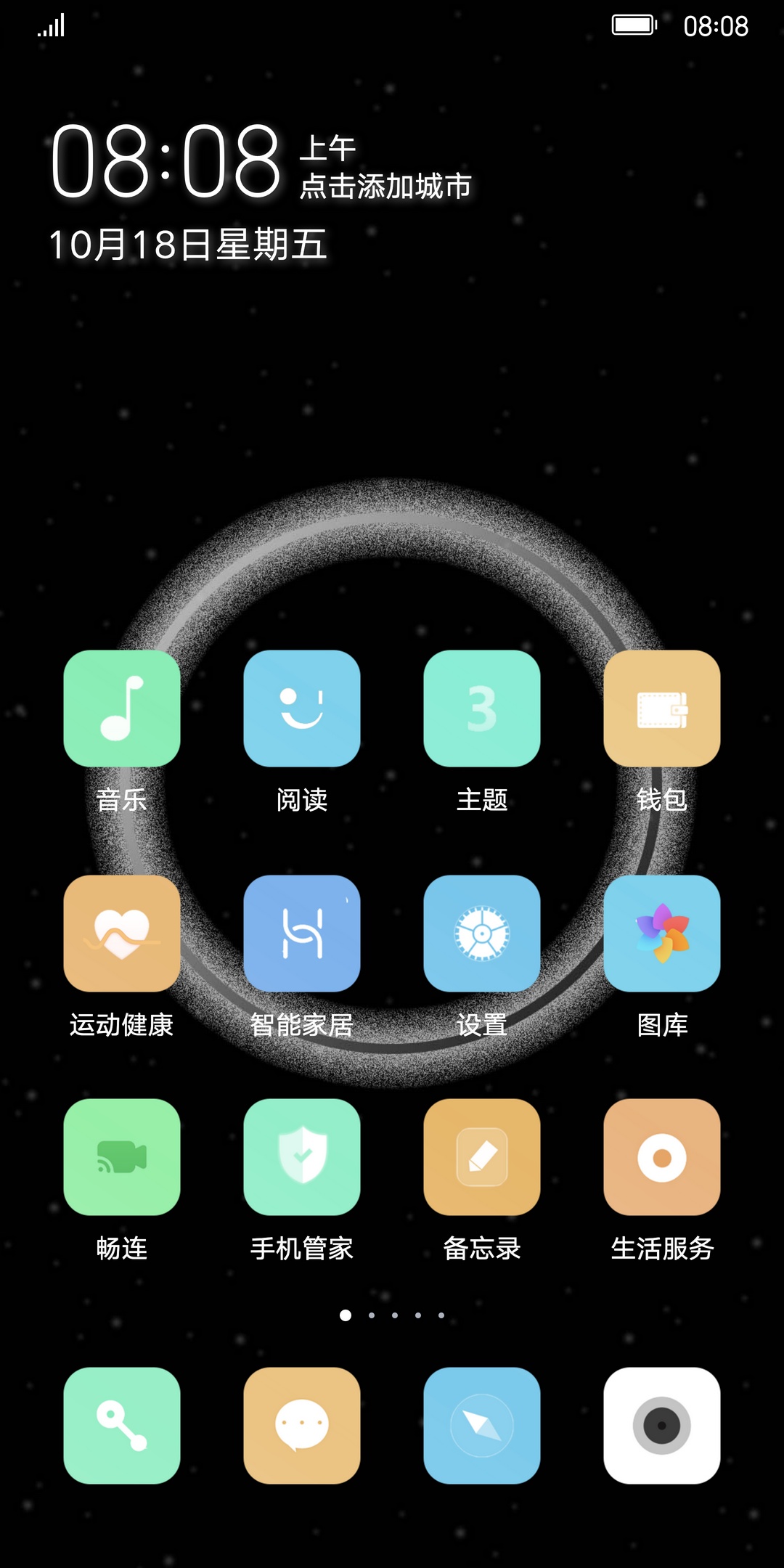Open the 智能家居 smart home app
The width and height of the screenshot is (784, 1568).
301,934
